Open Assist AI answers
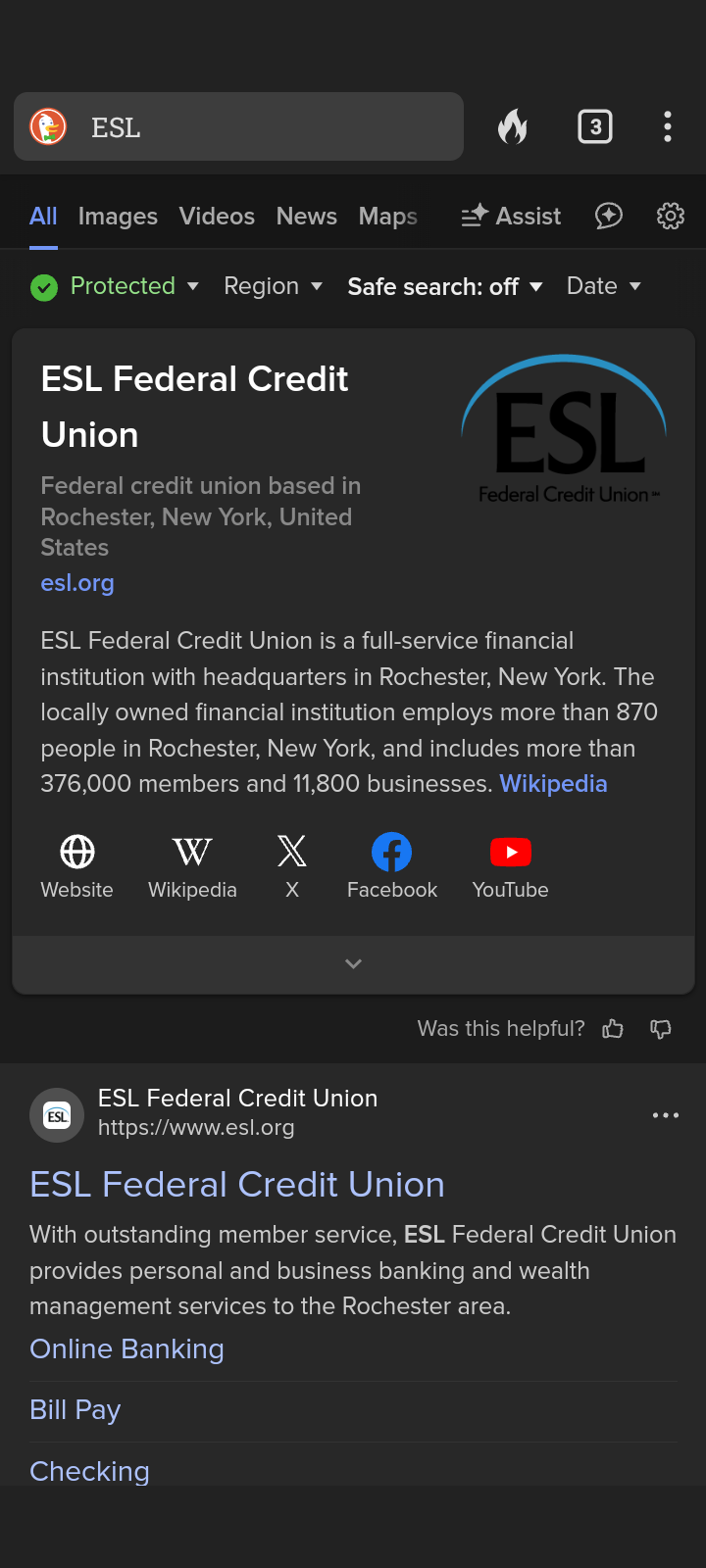 512,217
